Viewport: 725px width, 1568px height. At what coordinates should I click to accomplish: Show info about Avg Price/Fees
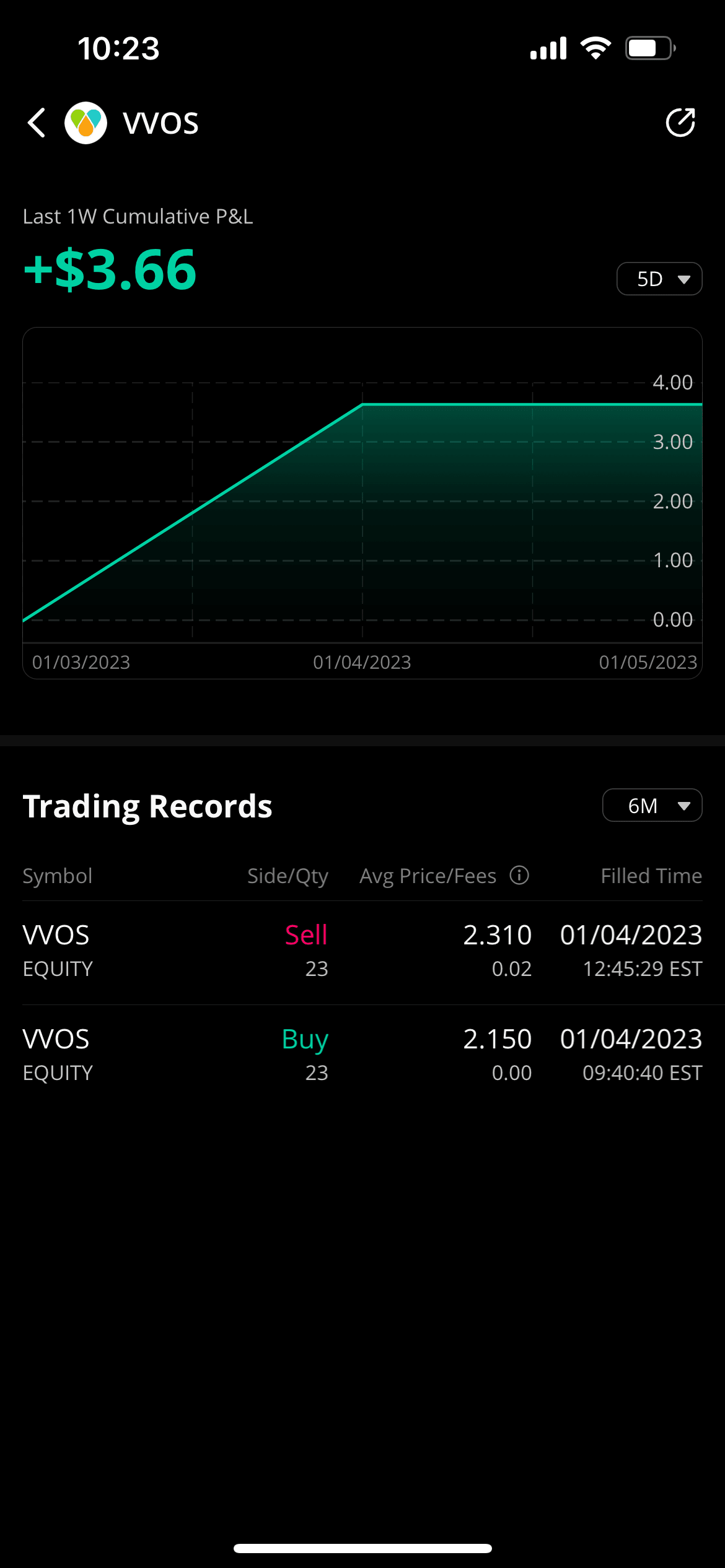(x=519, y=875)
